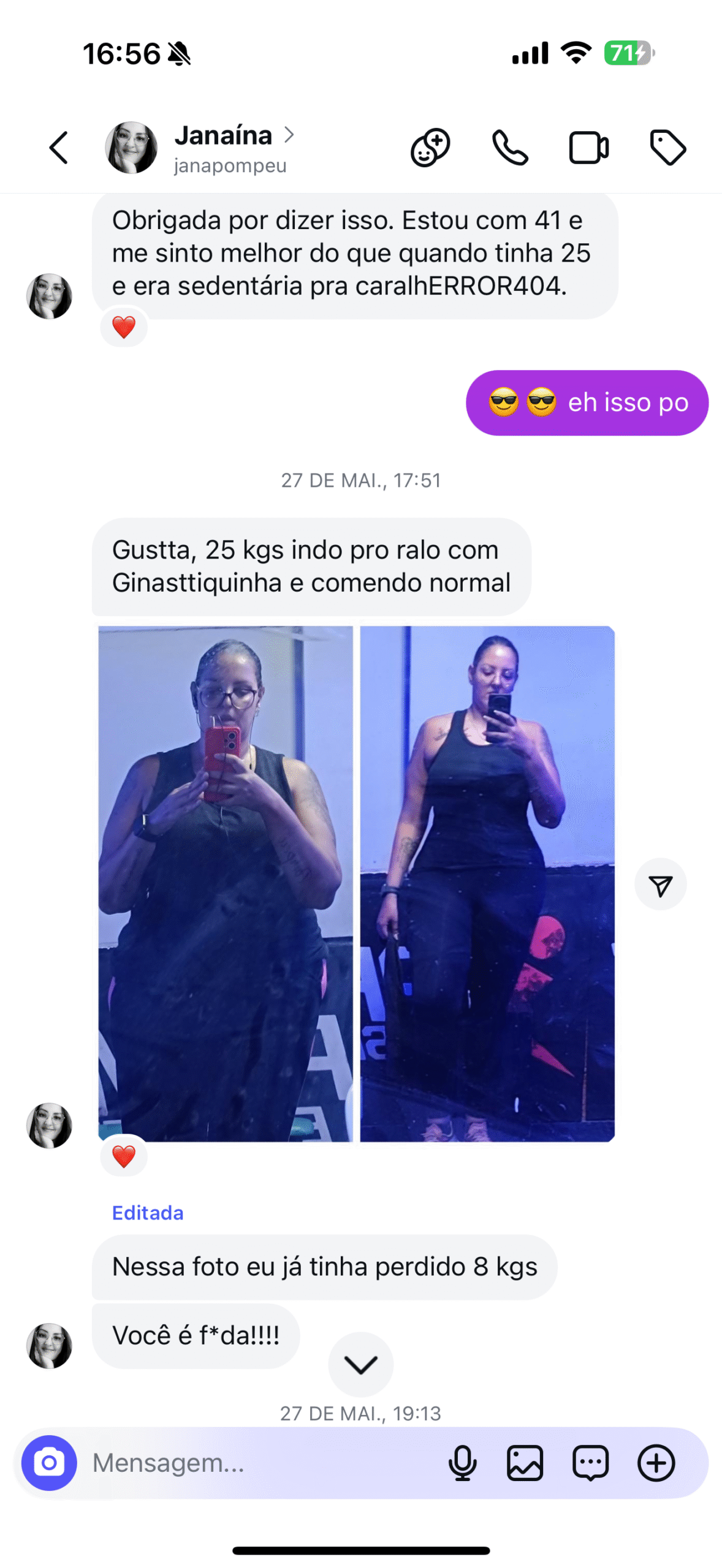
Task: Jump to the latest messages with the down arrow
Action: tap(360, 1363)
